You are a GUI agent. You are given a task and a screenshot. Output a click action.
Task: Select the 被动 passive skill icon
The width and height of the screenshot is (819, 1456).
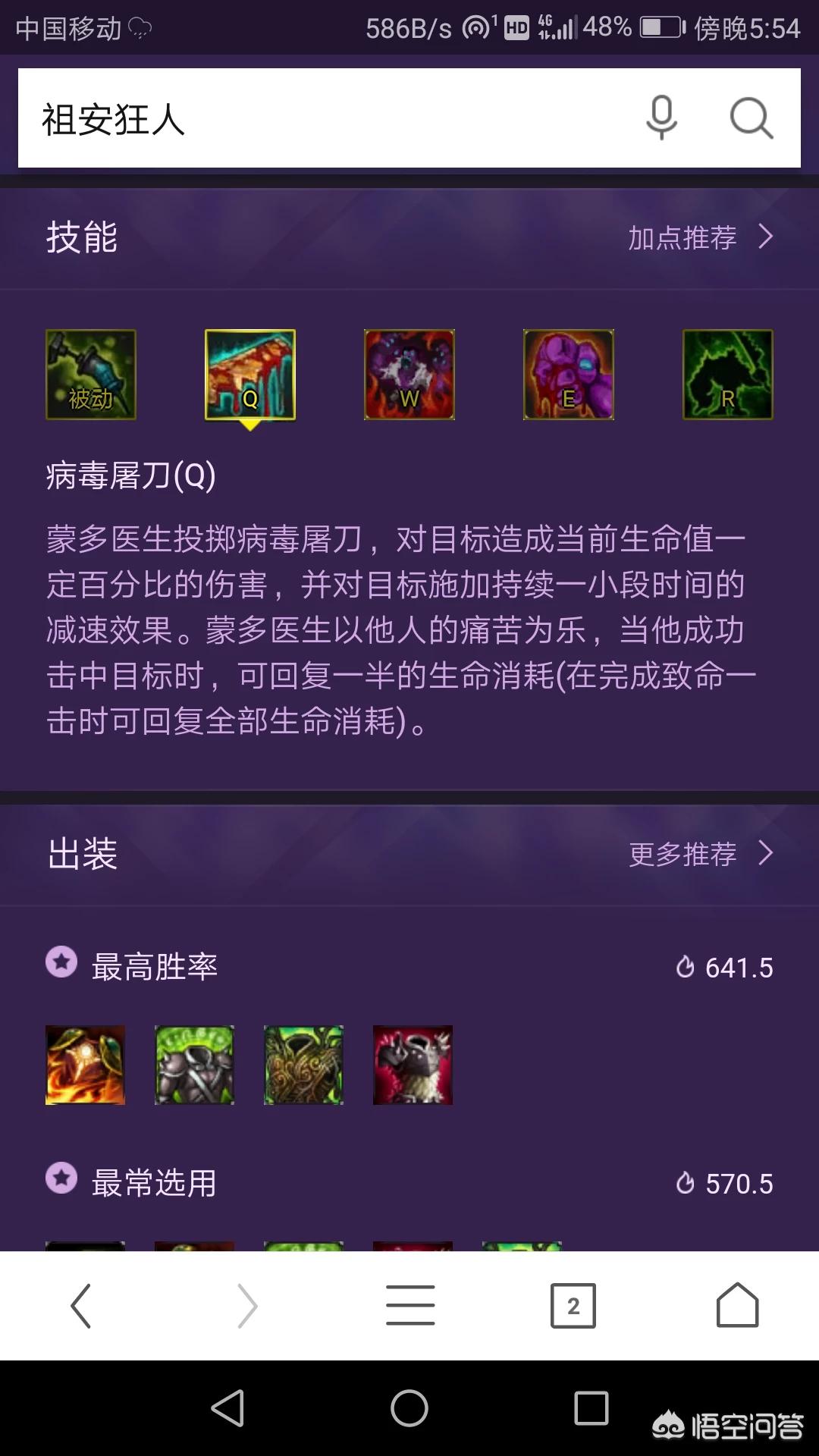tap(91, 375)
